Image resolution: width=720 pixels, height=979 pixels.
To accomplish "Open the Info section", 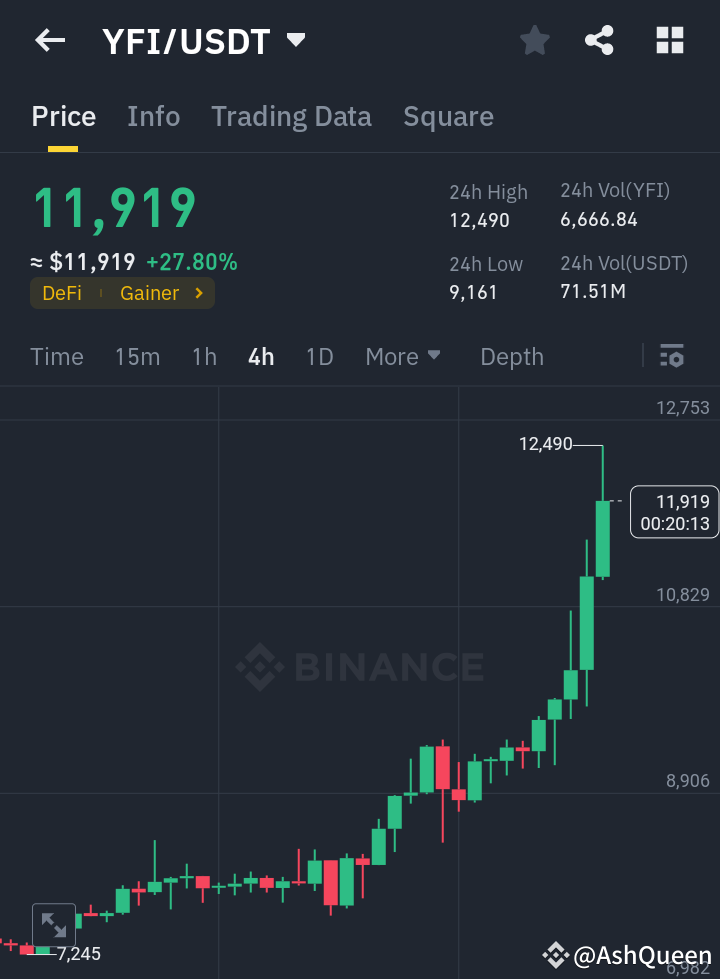I will pyautogui.click(x=153, y=116).
